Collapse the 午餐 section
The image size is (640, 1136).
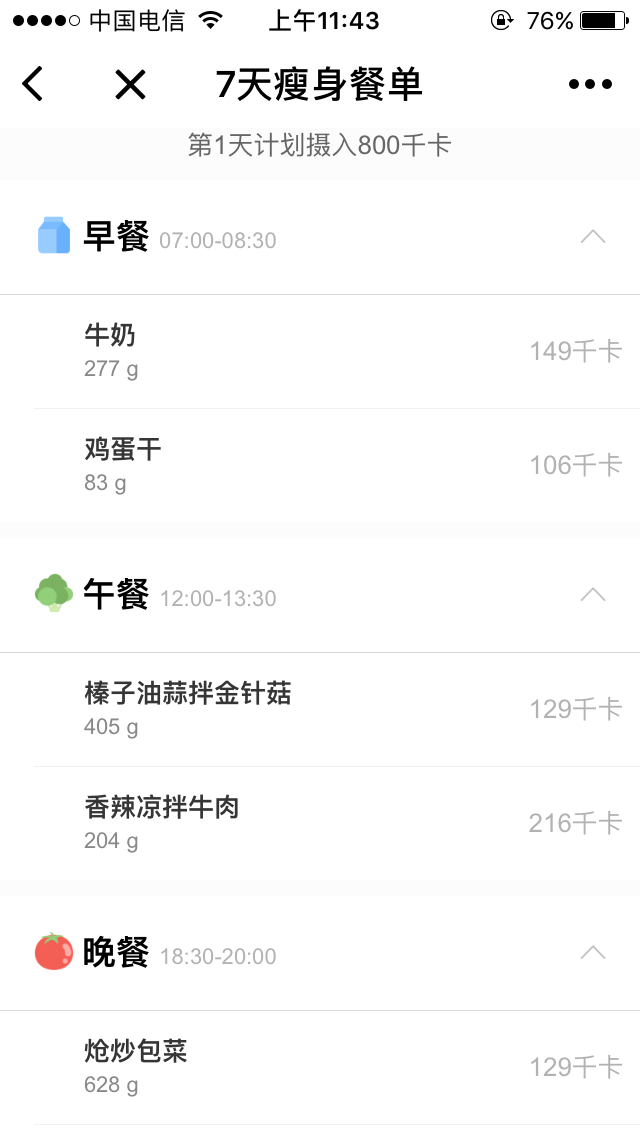593,594
